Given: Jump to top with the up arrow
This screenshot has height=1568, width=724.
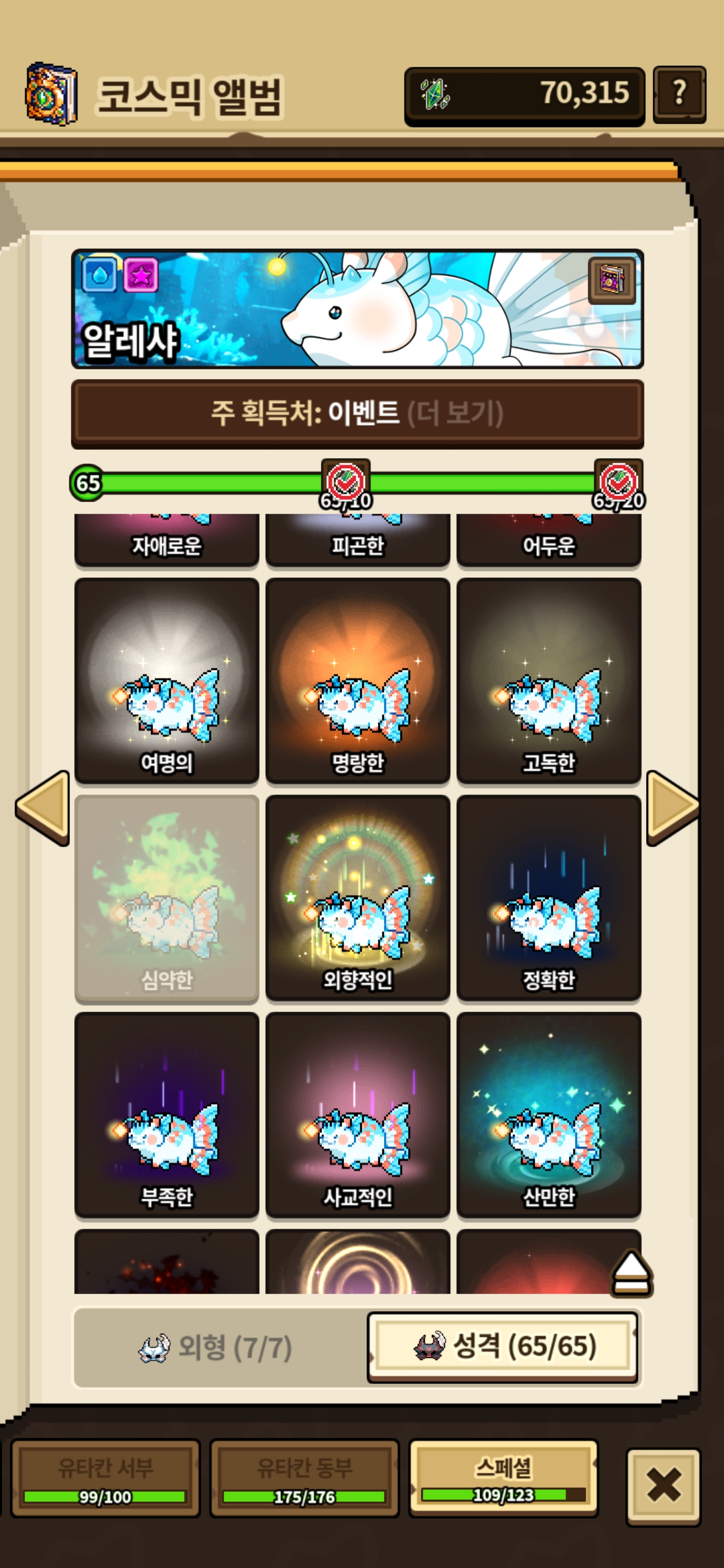Looking at the screenshot, I should 631,1273.
